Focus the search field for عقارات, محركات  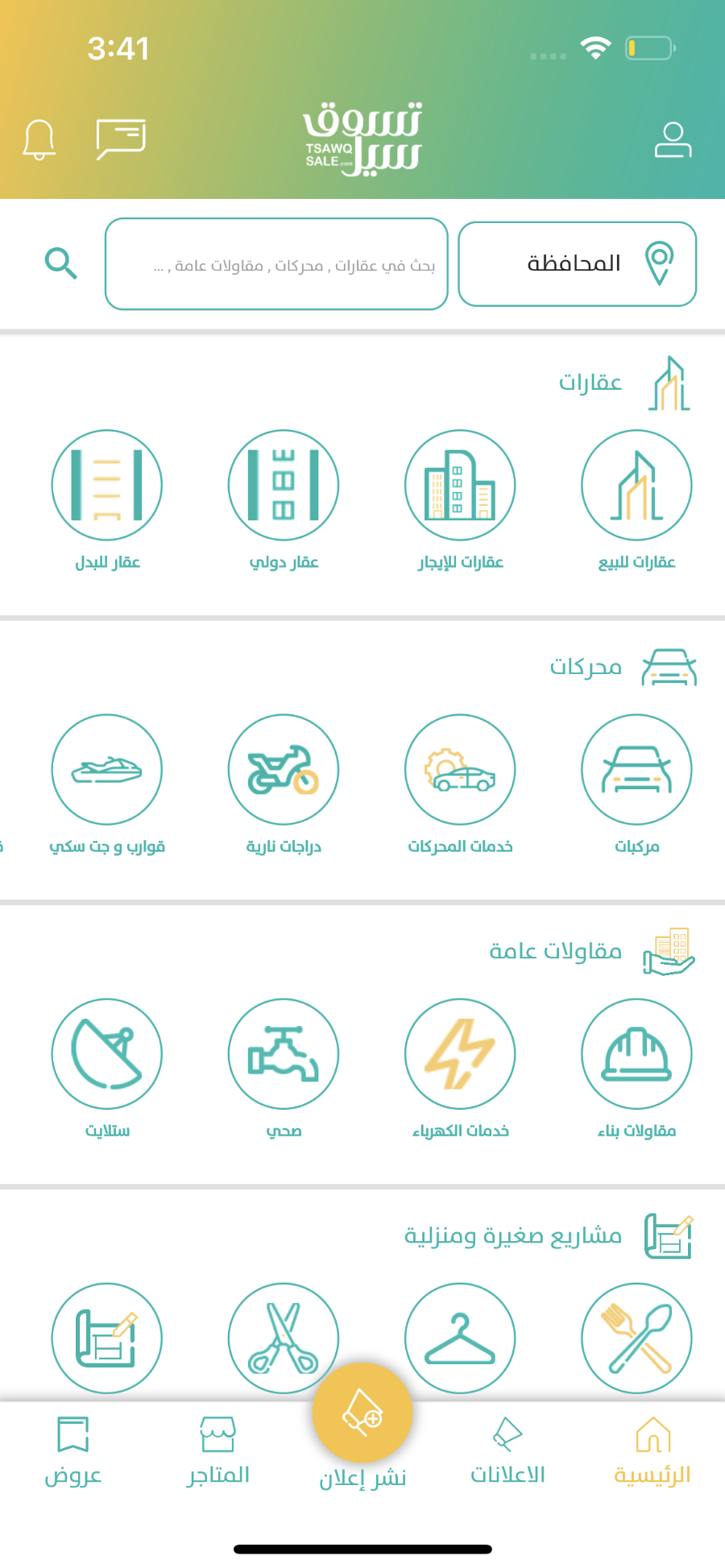tap(276, 263)
